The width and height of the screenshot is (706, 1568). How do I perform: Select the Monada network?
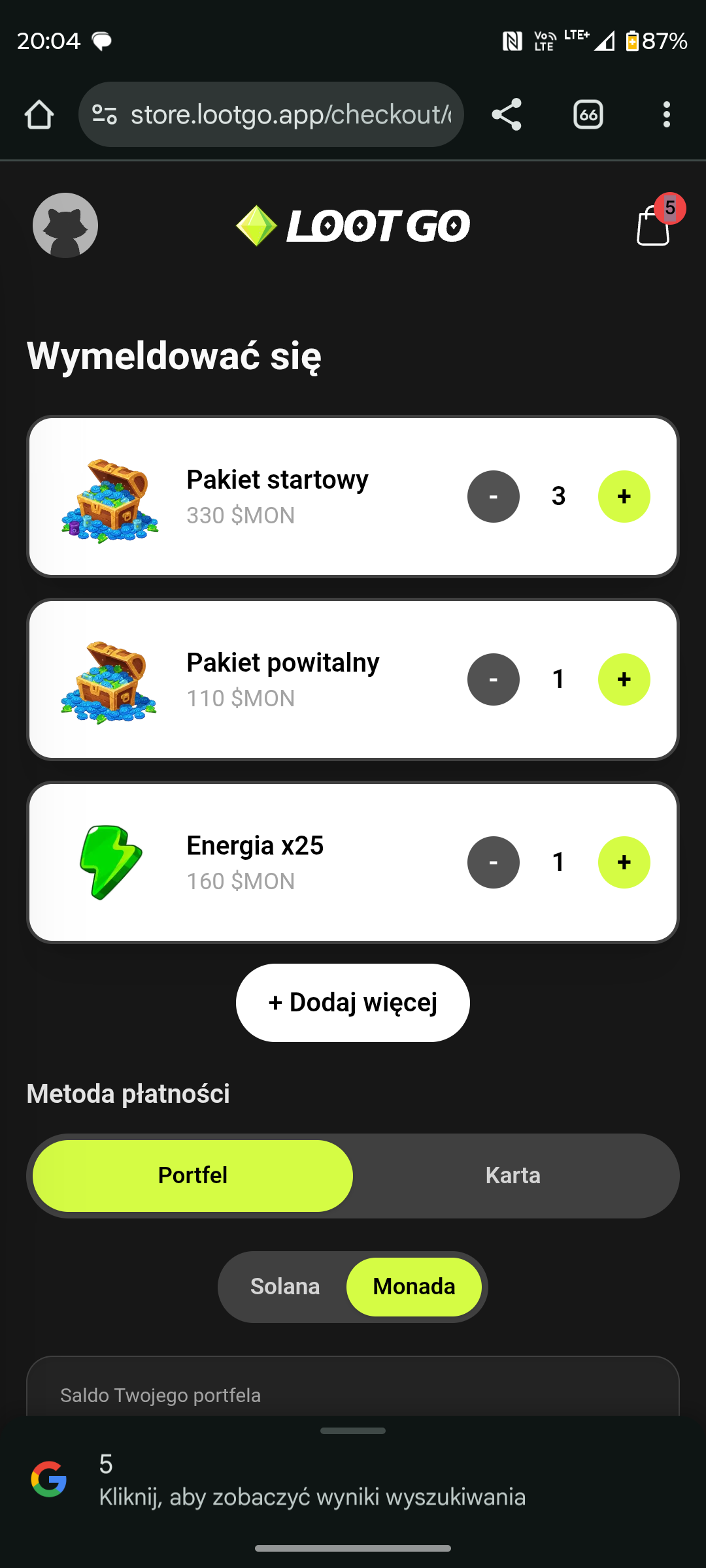pyautogui.click(x=414, y=1287)
